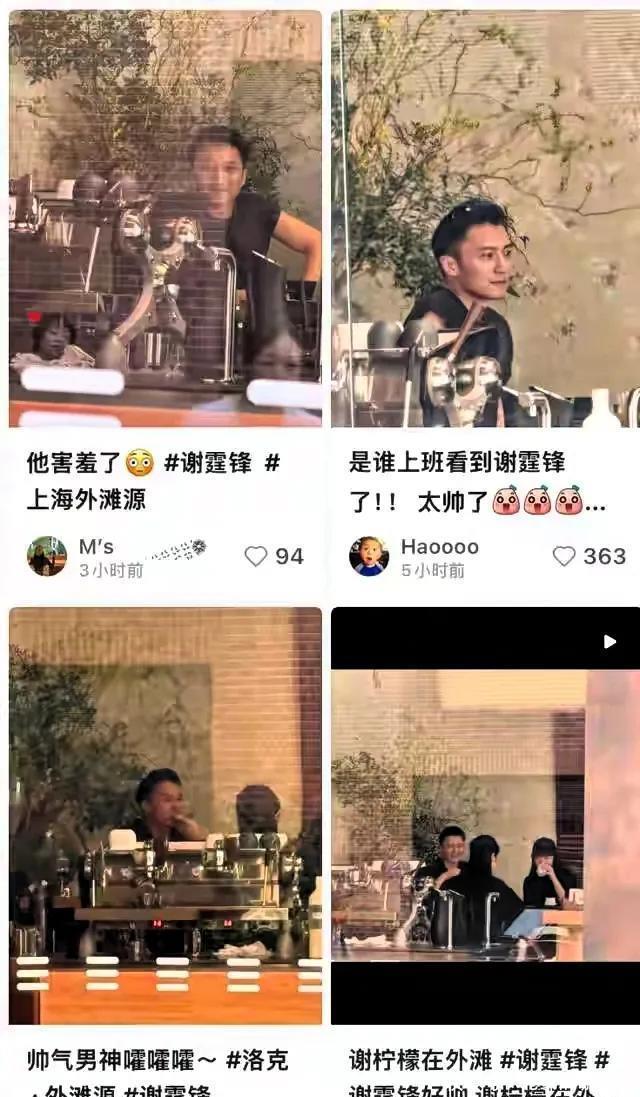Open the 帅气男神嚯嚯嚯 post
Viewport: 640px width, 1097px height.
click(165, 815)
